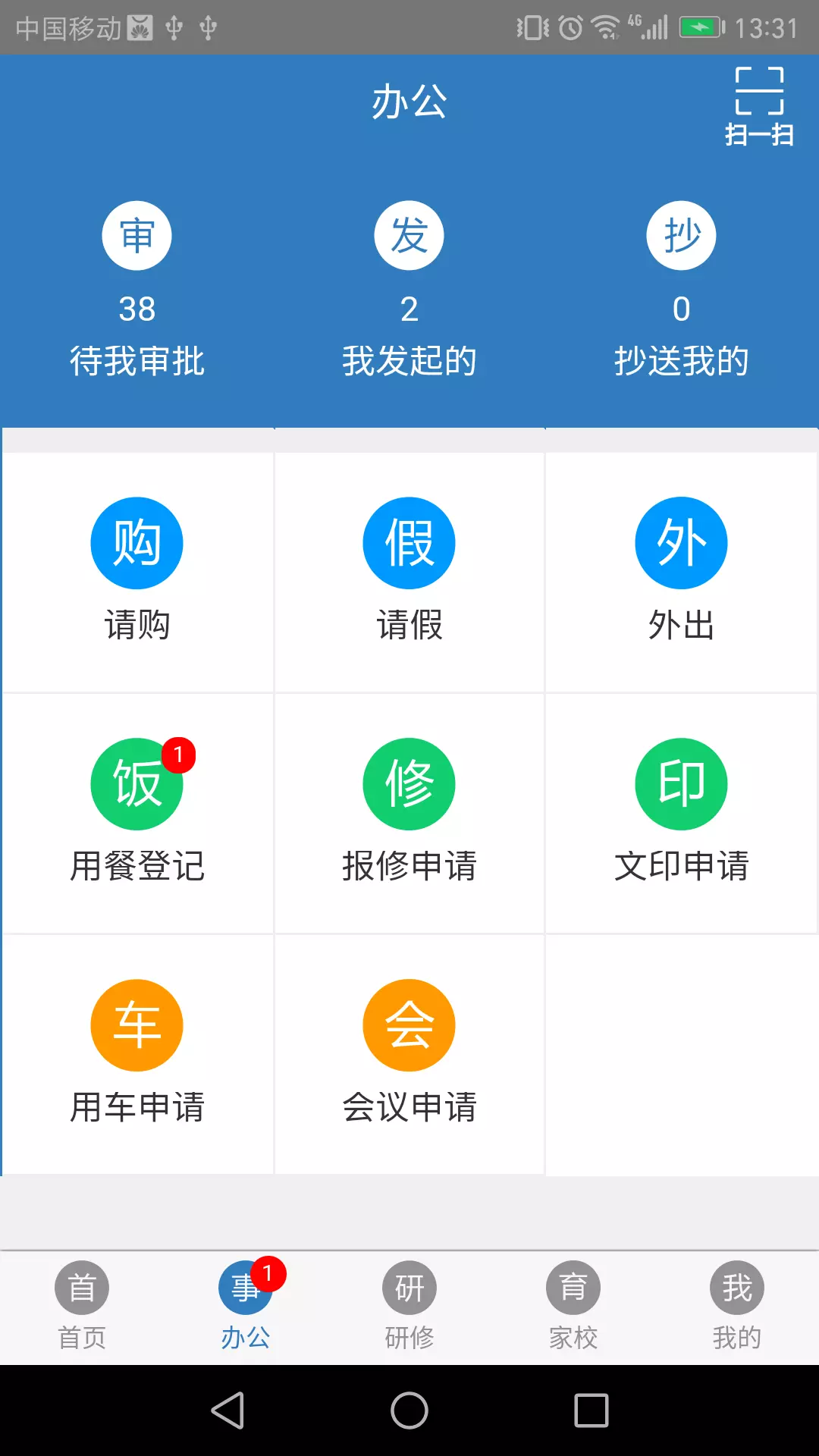This screenshot has height=1456, width=819.
Task: Switch to the 首页 tab
Action: [x=82, y=1306]
